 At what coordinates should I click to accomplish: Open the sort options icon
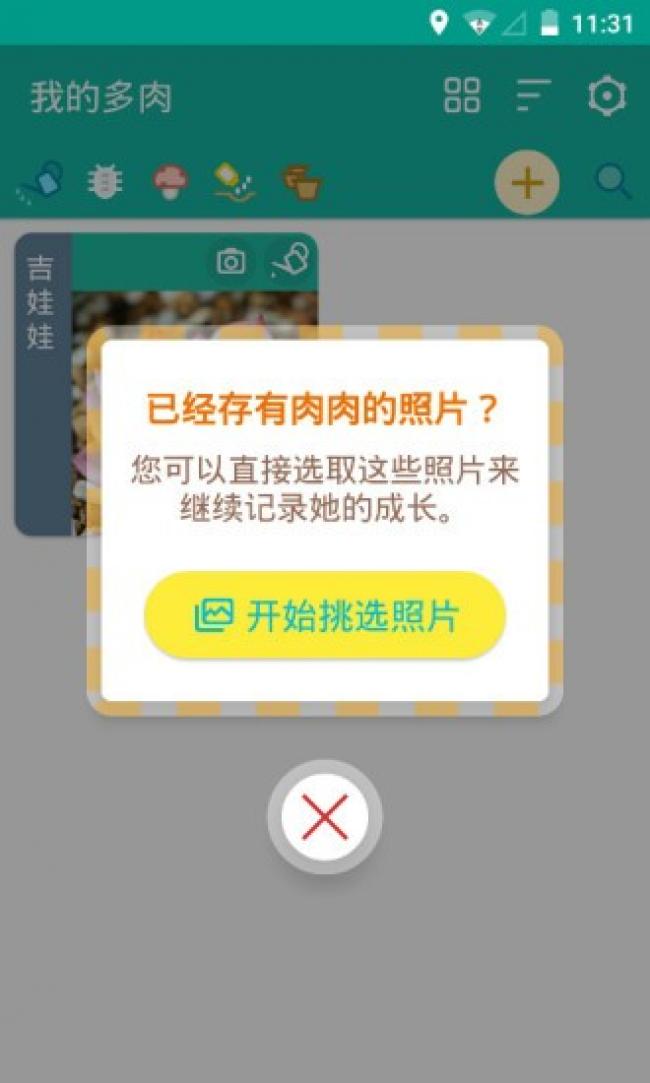[534, 95]
